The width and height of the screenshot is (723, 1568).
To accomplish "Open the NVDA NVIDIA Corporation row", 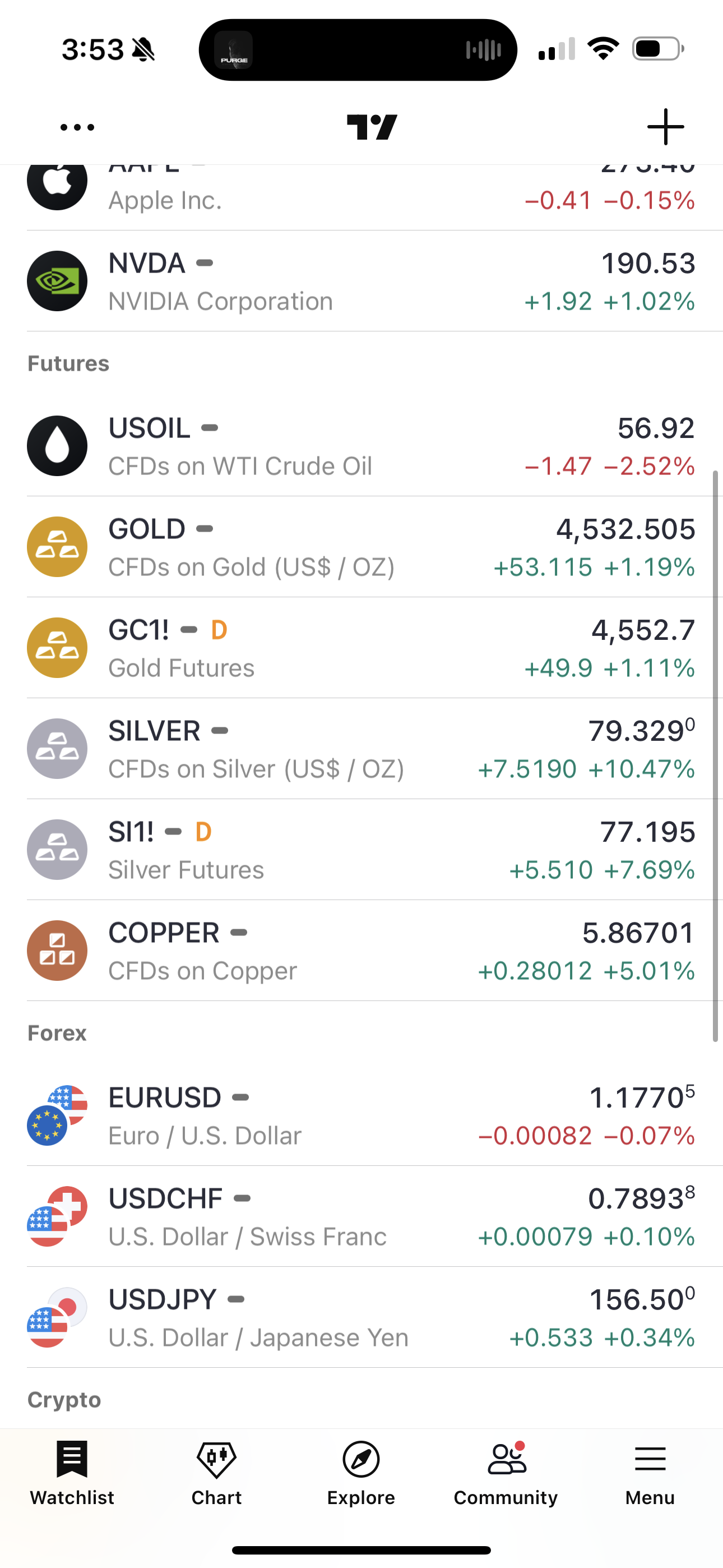I will 361,282.
